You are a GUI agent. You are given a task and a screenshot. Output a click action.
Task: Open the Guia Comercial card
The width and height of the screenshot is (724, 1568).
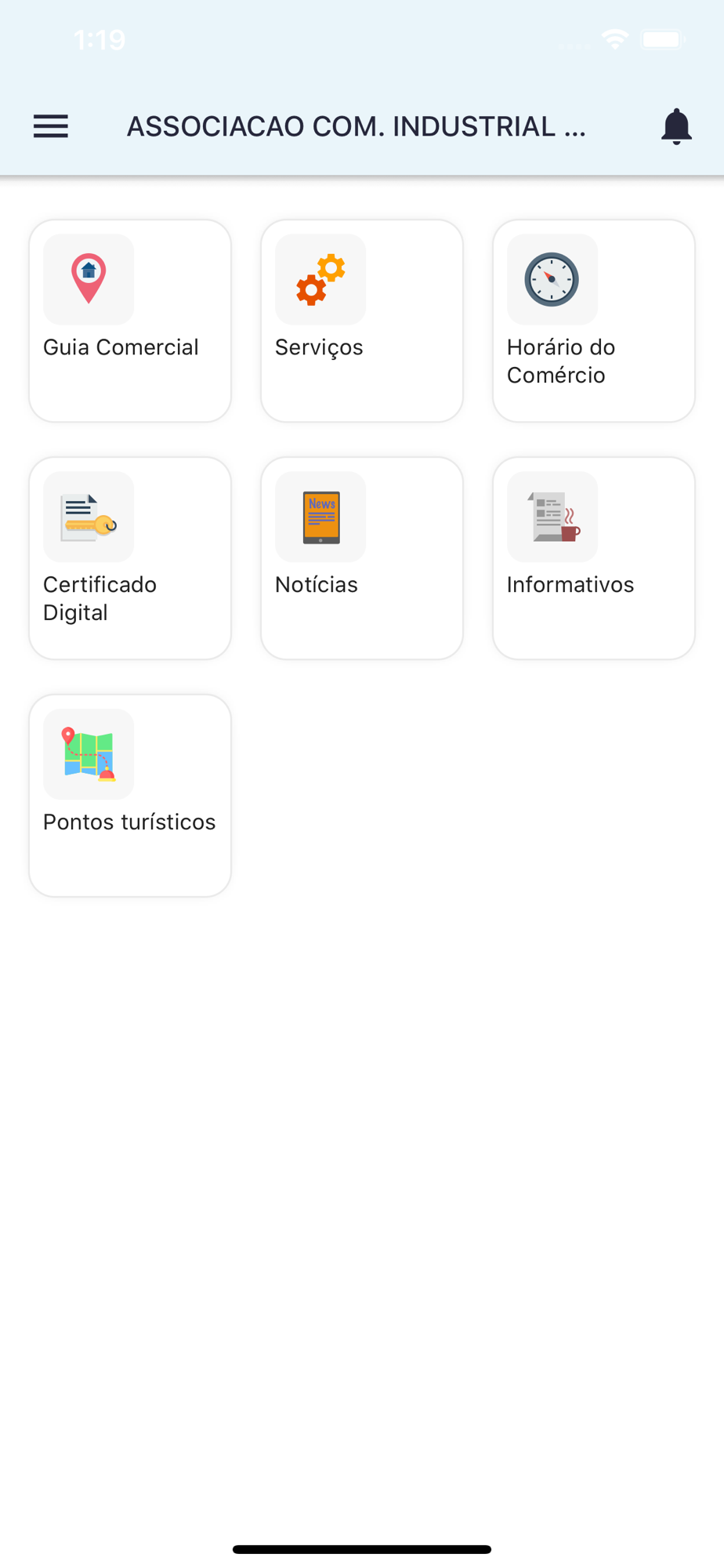pos(130,321)
